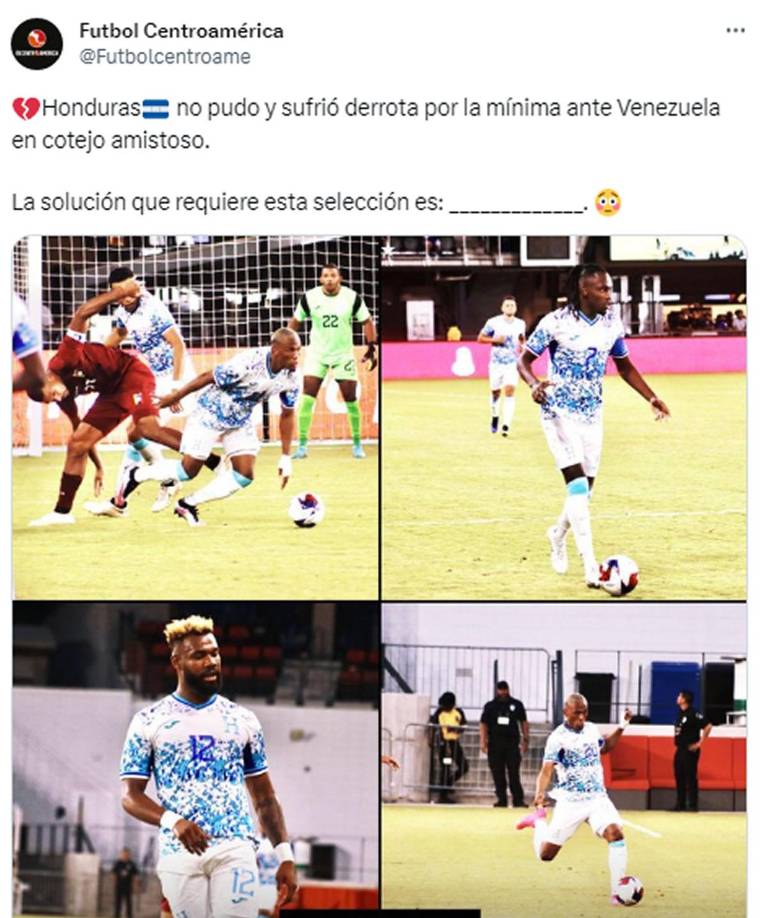The height and width of the screenshot is (918, 767).
Task: Open the three-dot tweet options menu
Action: pos(736,32)
